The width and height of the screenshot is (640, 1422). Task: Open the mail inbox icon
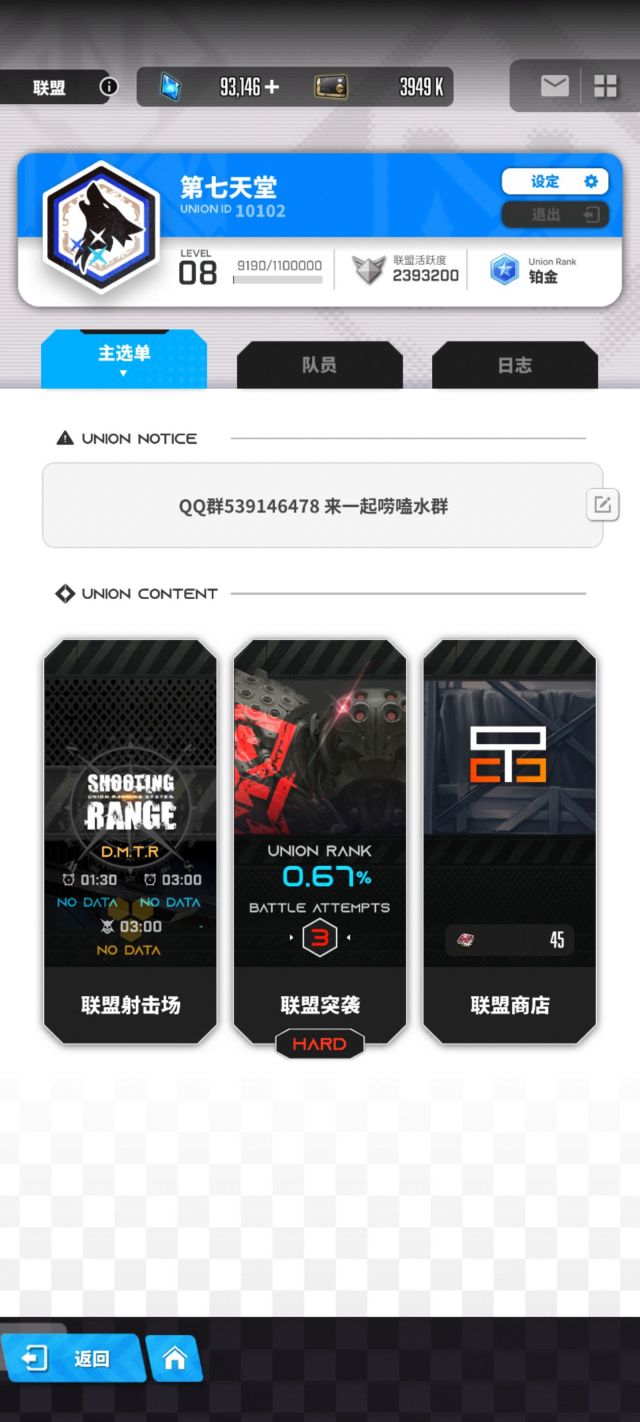[x=554, y=86]
